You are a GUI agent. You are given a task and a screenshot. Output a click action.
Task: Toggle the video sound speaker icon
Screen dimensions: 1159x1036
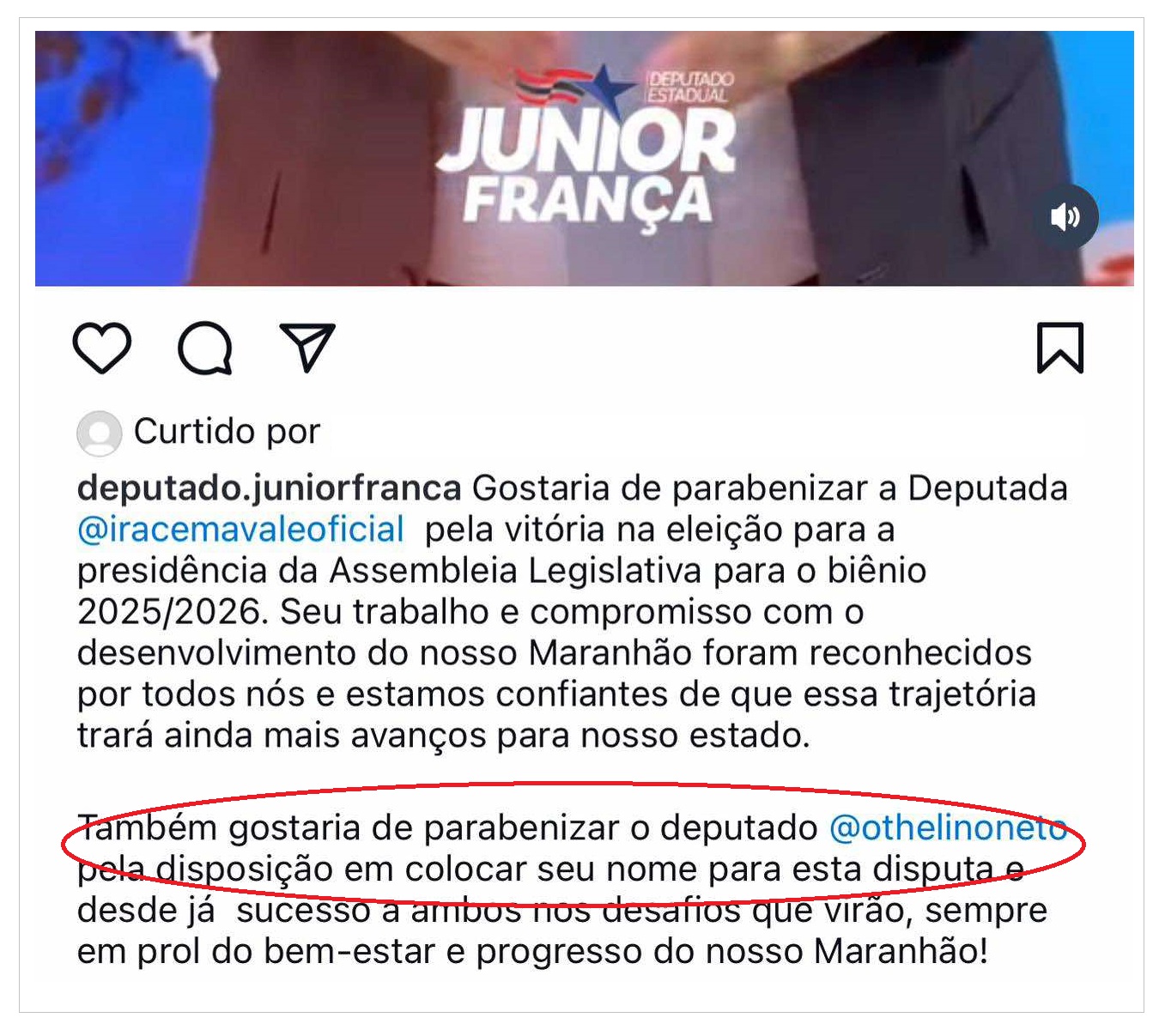[x=1065, y=217]
